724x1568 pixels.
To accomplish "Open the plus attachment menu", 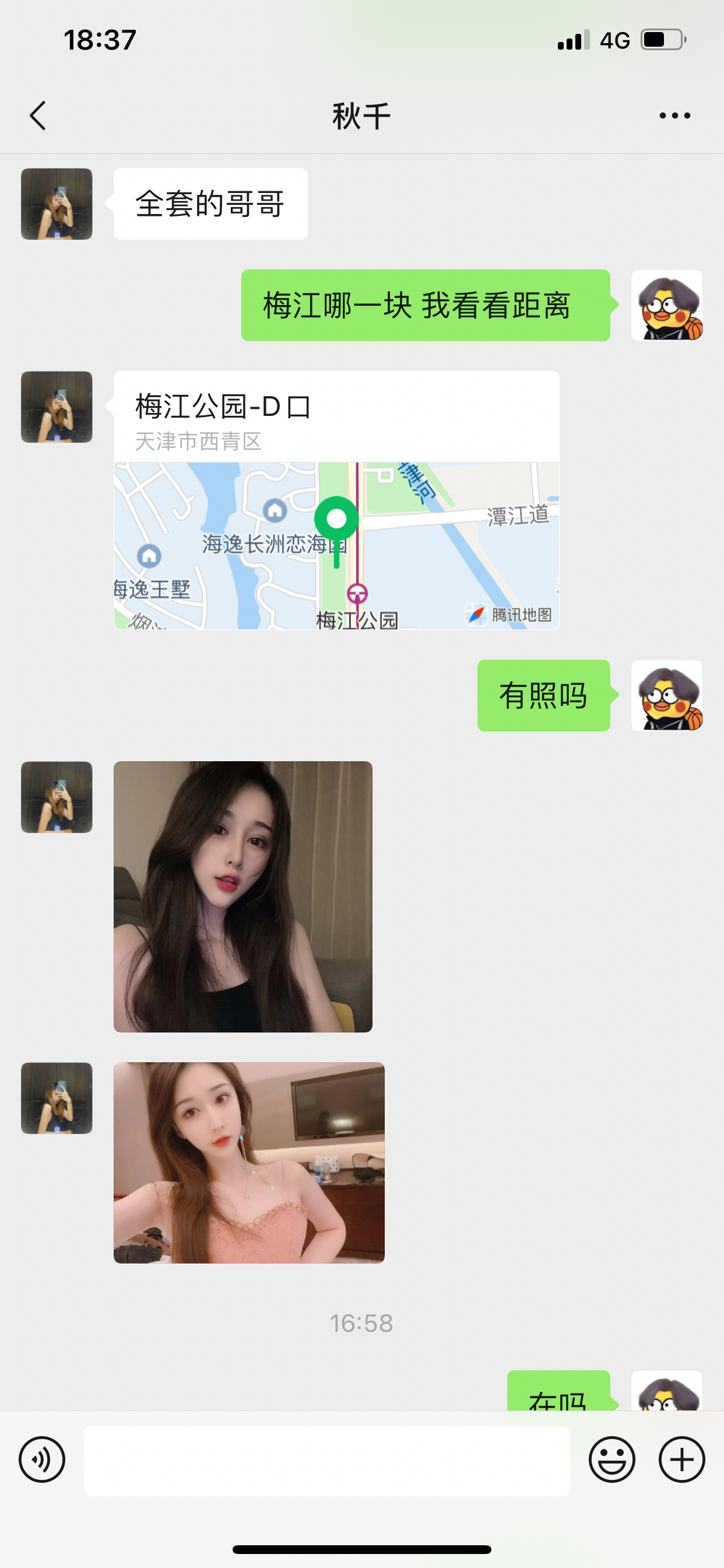I will click(681, 1459).
